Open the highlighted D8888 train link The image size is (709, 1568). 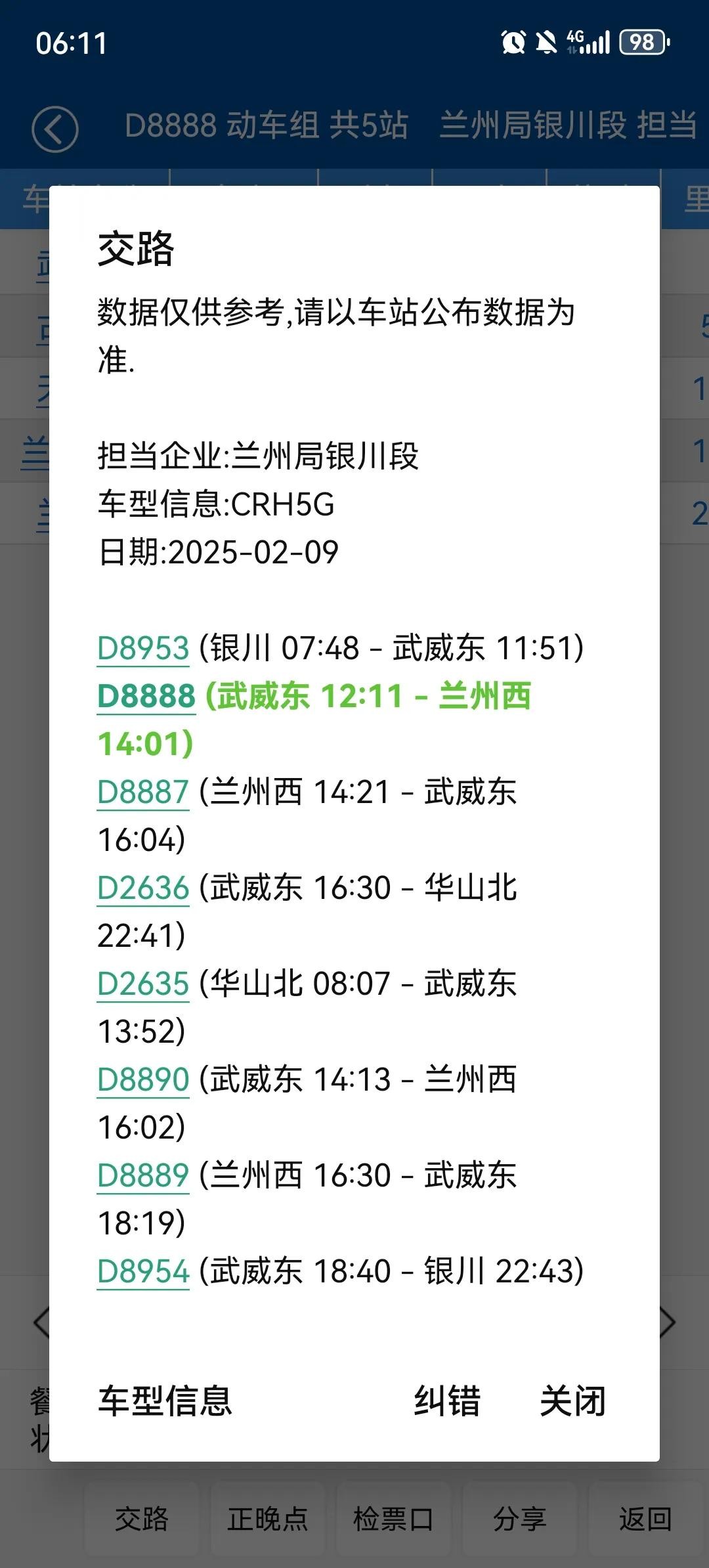(x=146, y=696)
